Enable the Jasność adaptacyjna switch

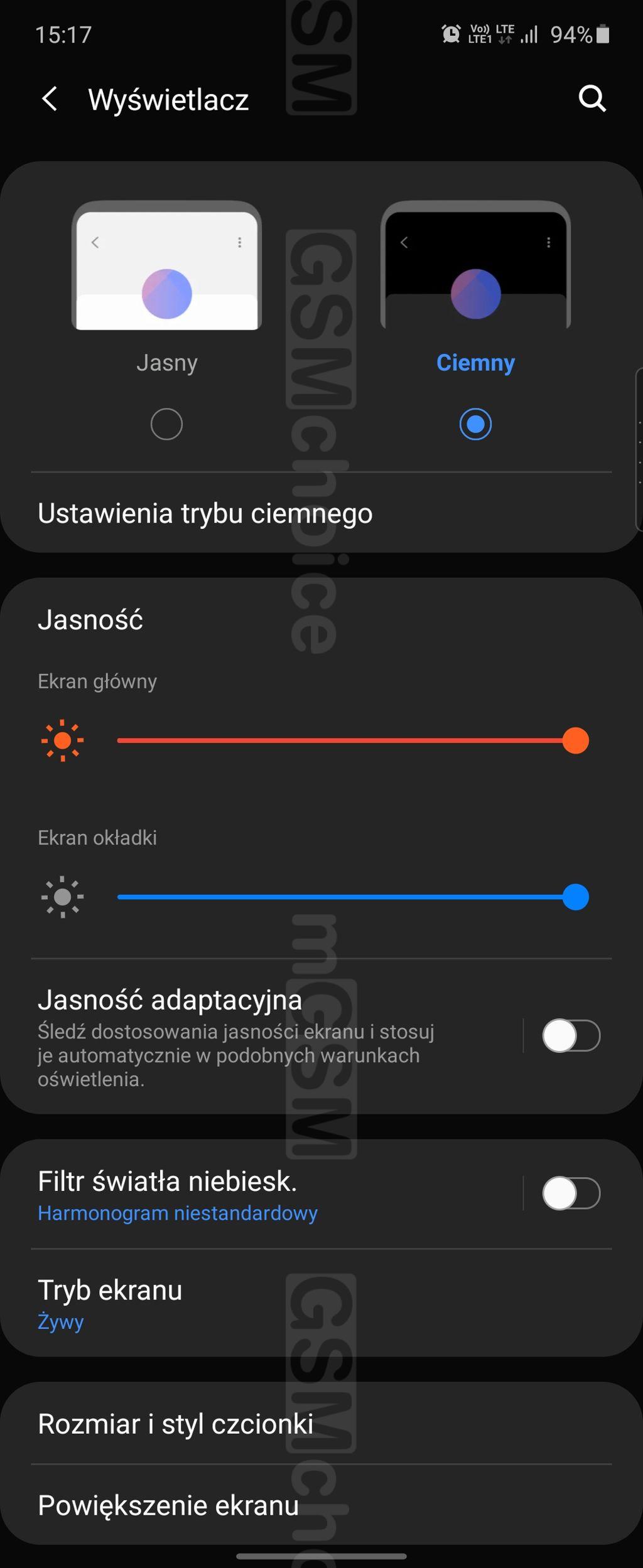(x=571, y=1035)
